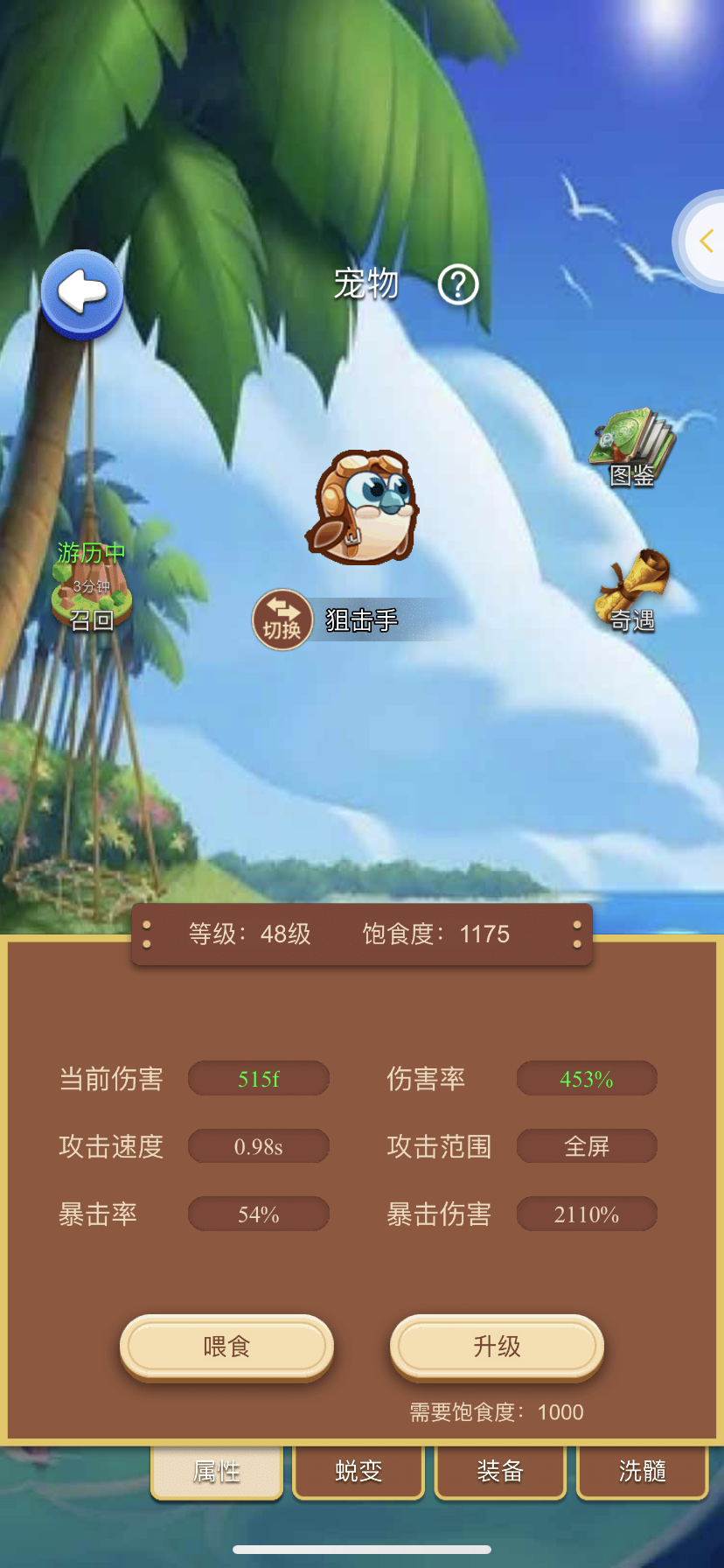Select the 属性 attributes tab
Image resolution: width=724 pixels, height=1568 pixels.
[x=217, y=1471]
